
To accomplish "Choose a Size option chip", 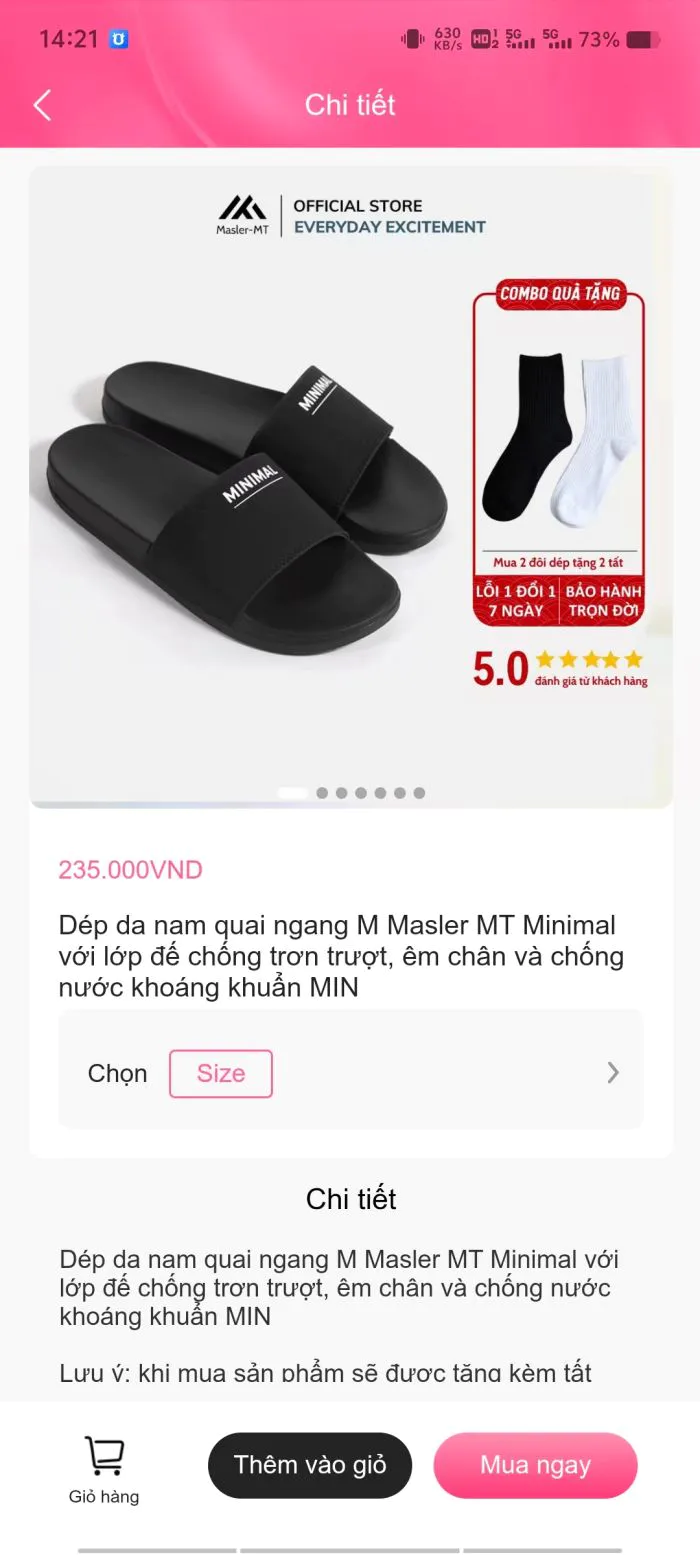I will coord(221,1073).
